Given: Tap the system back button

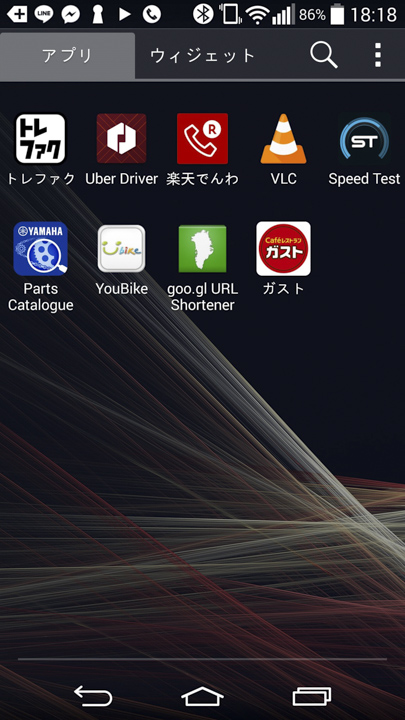Looking at the screenshot, I should tap(94, 696).
